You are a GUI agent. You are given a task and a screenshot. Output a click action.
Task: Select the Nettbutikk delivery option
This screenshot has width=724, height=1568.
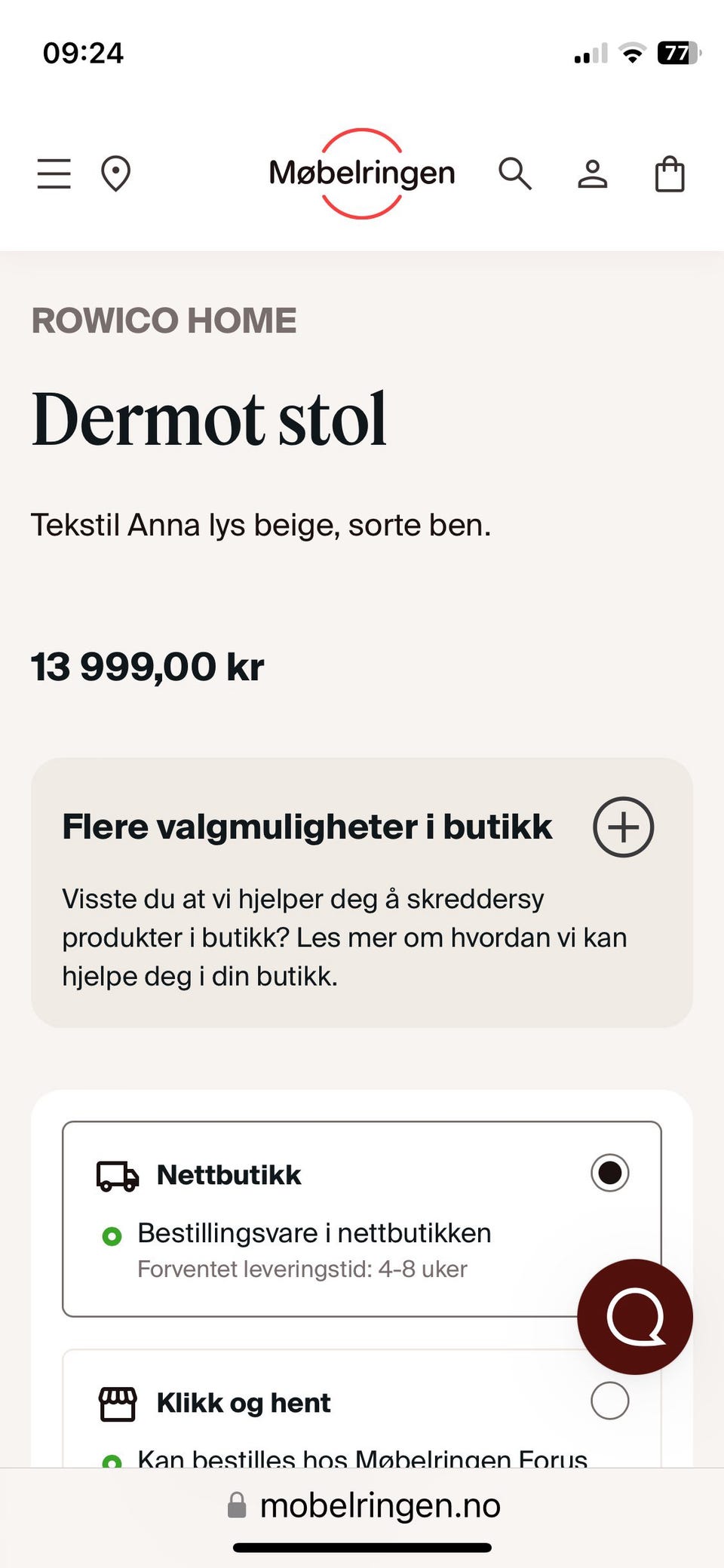click(609, 1174)
